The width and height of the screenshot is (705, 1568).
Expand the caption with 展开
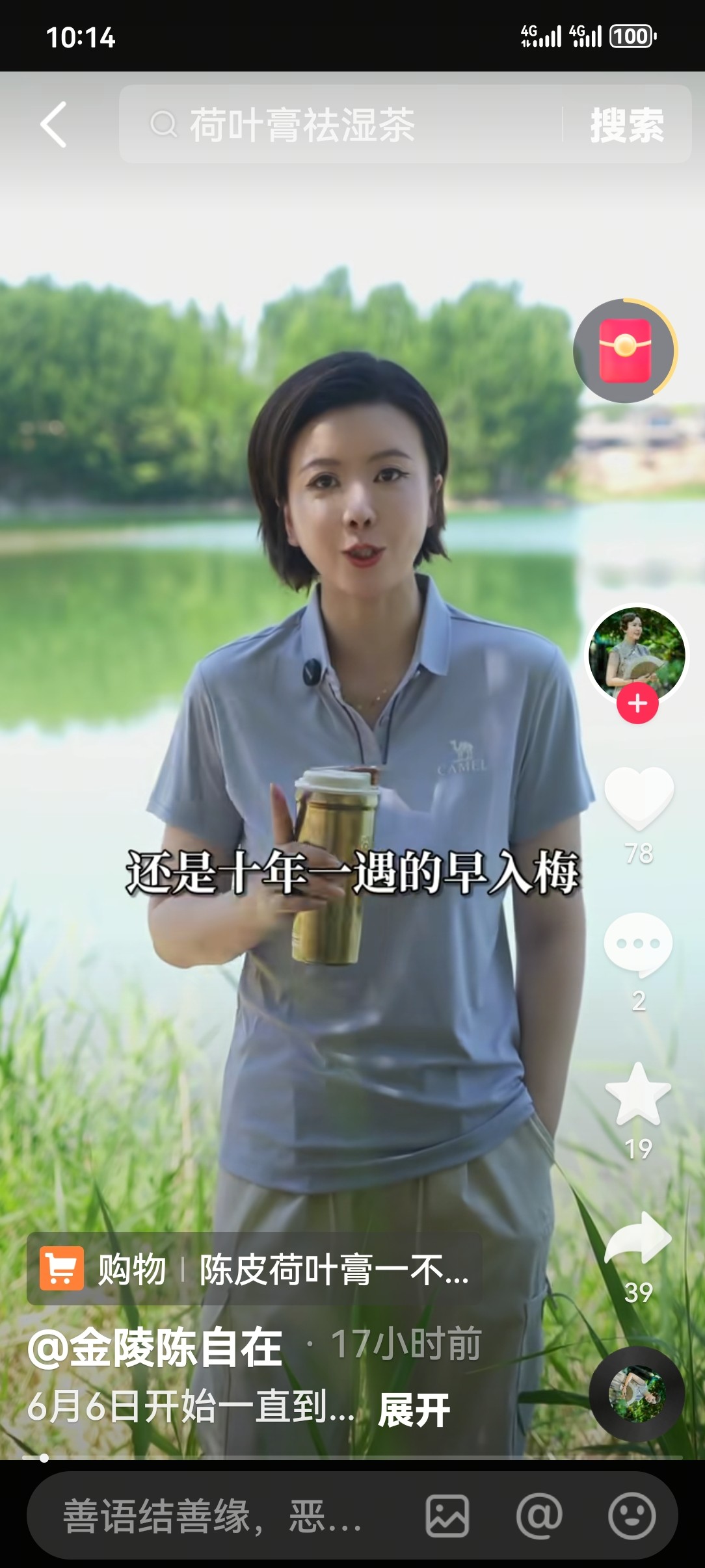(x=414, y=1410)
